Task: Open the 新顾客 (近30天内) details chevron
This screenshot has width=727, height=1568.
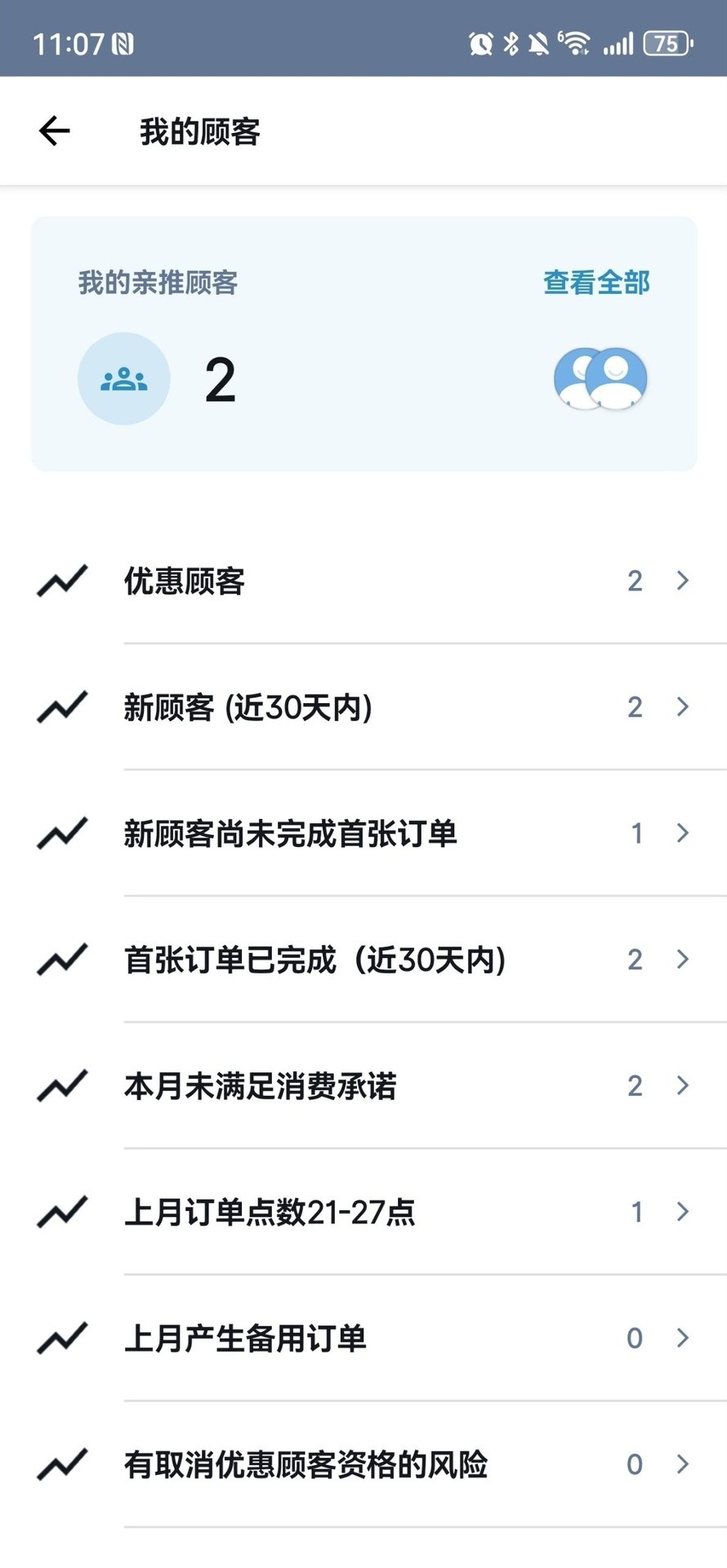Action: [683, 707]
